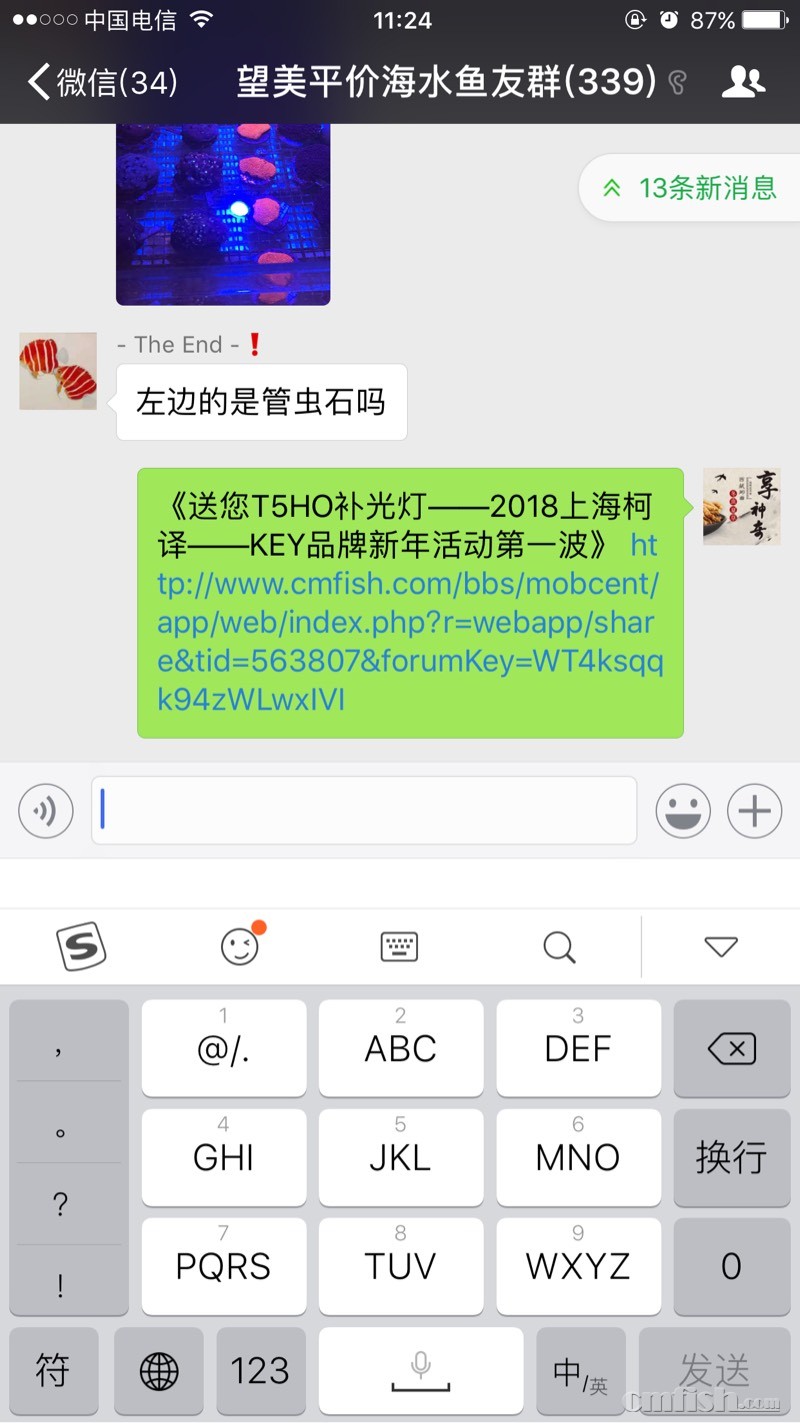Expand new messages via 13条新消息 banner

pyautogui.click(x=690, y=187)
